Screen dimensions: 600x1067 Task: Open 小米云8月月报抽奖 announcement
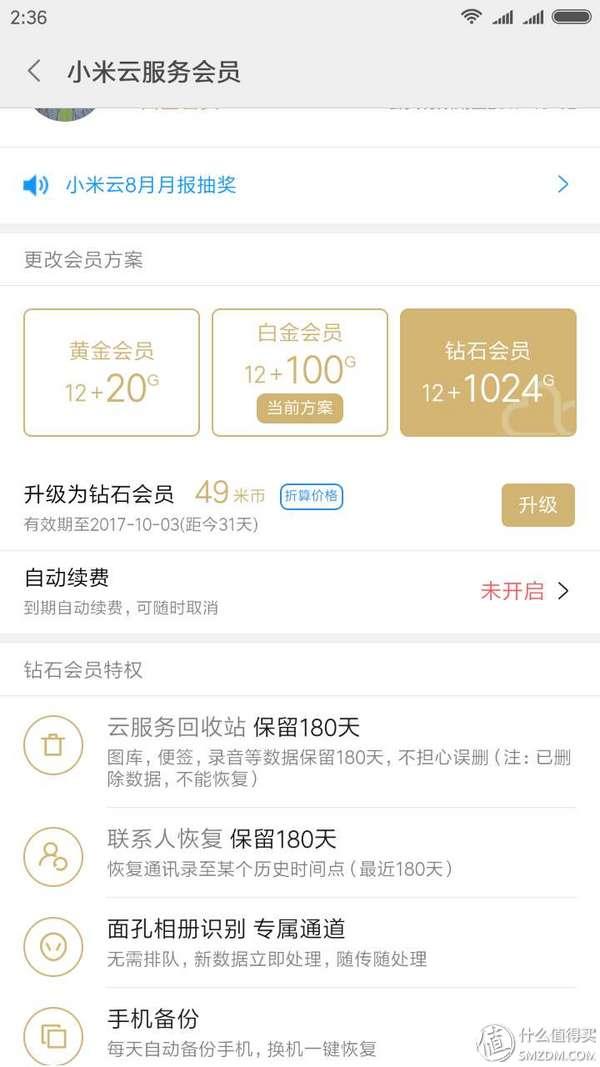point(300,185)
